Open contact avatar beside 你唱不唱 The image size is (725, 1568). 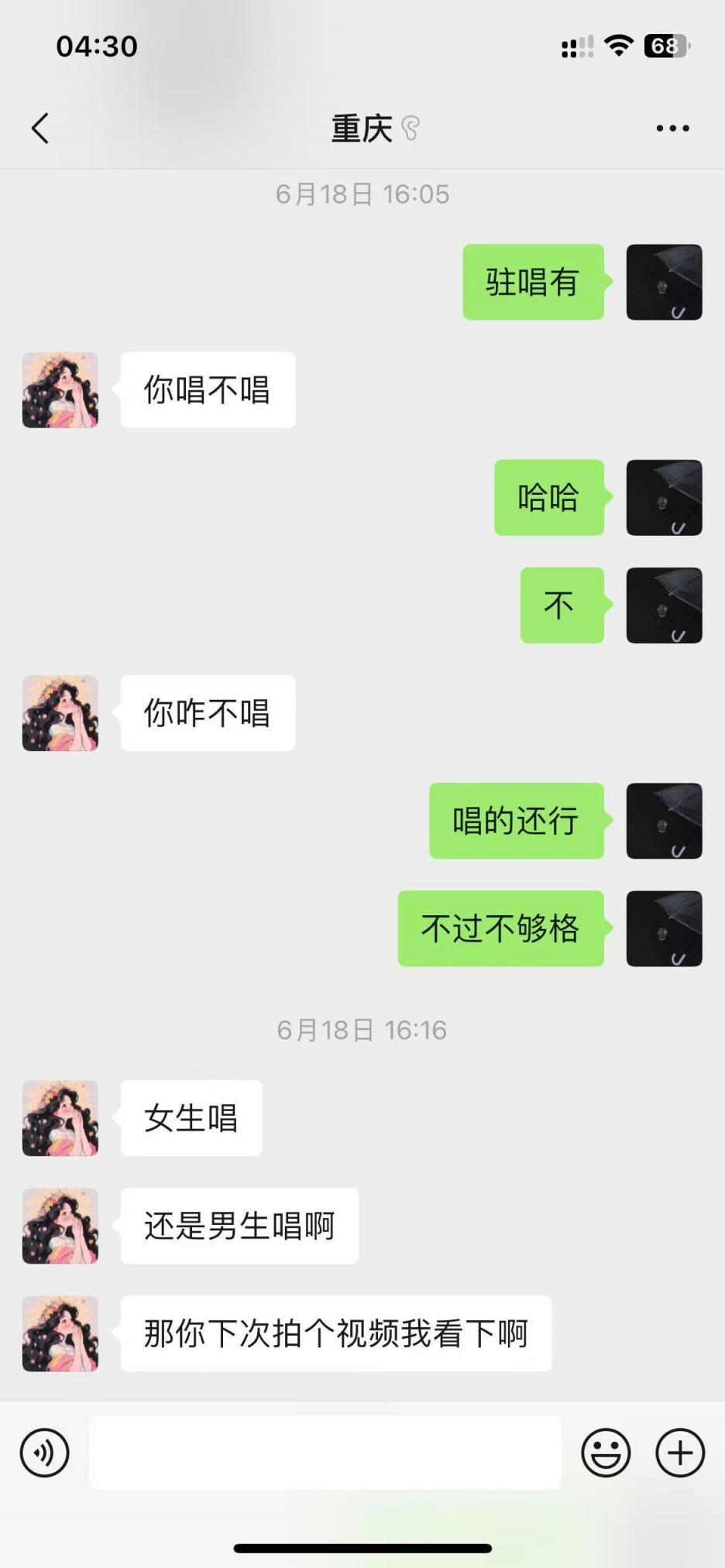coord(60,390)
